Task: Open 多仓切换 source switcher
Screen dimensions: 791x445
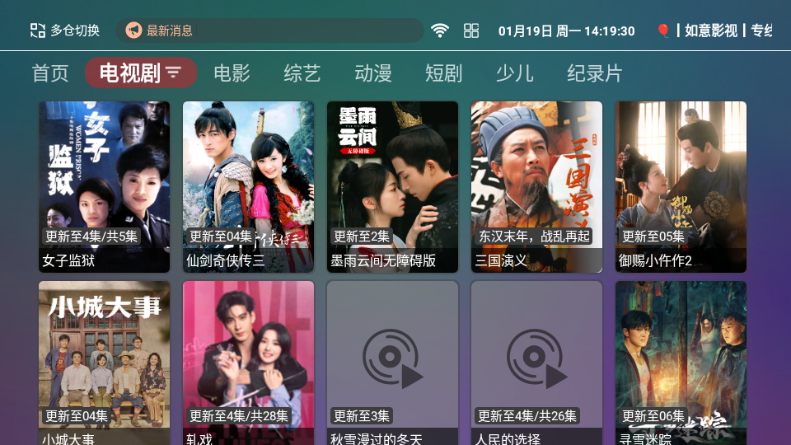Action: [65, 30]
